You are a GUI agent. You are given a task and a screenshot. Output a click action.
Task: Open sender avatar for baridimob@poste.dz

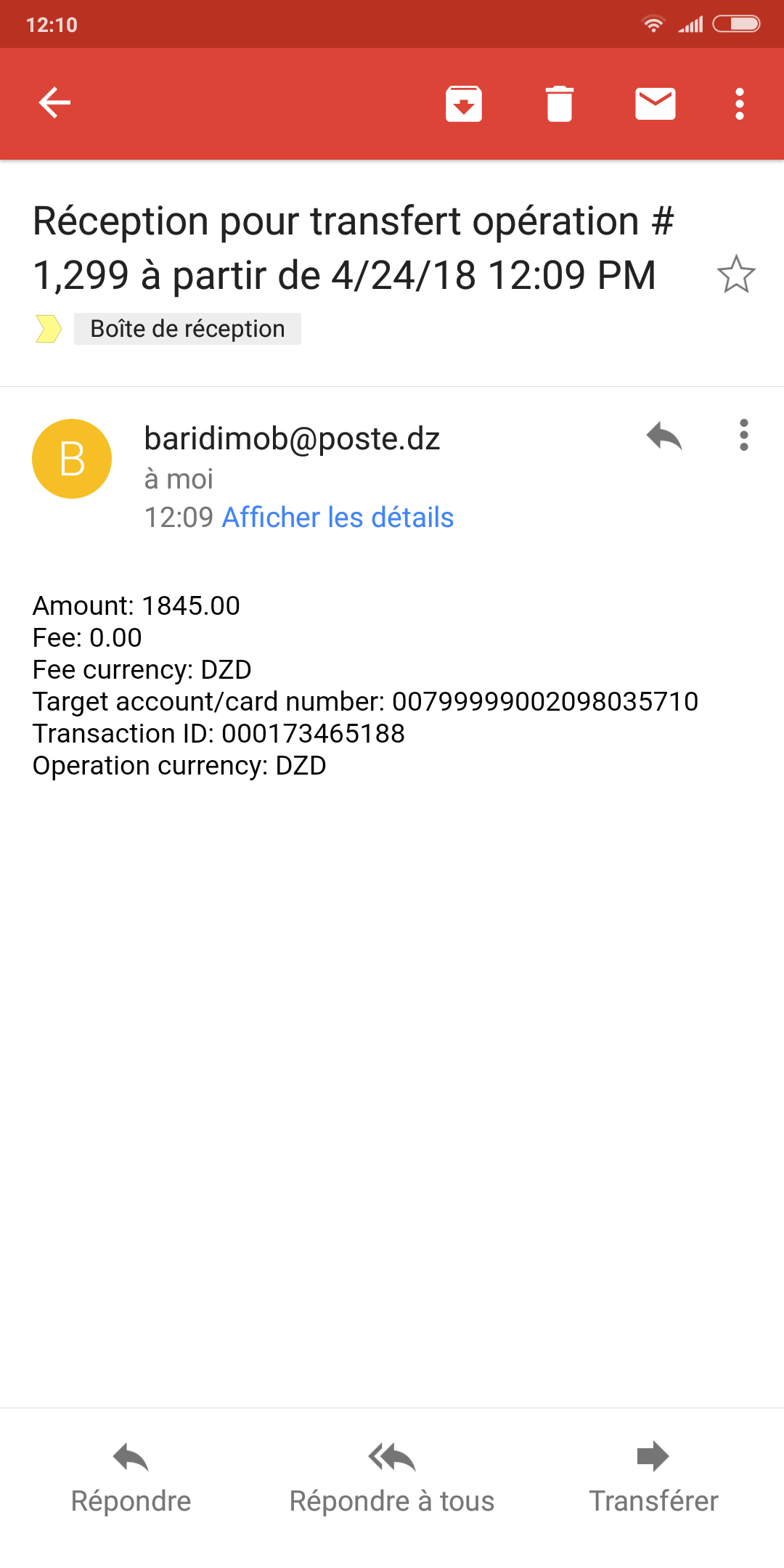pyautogui.click(x=72, y=459)
